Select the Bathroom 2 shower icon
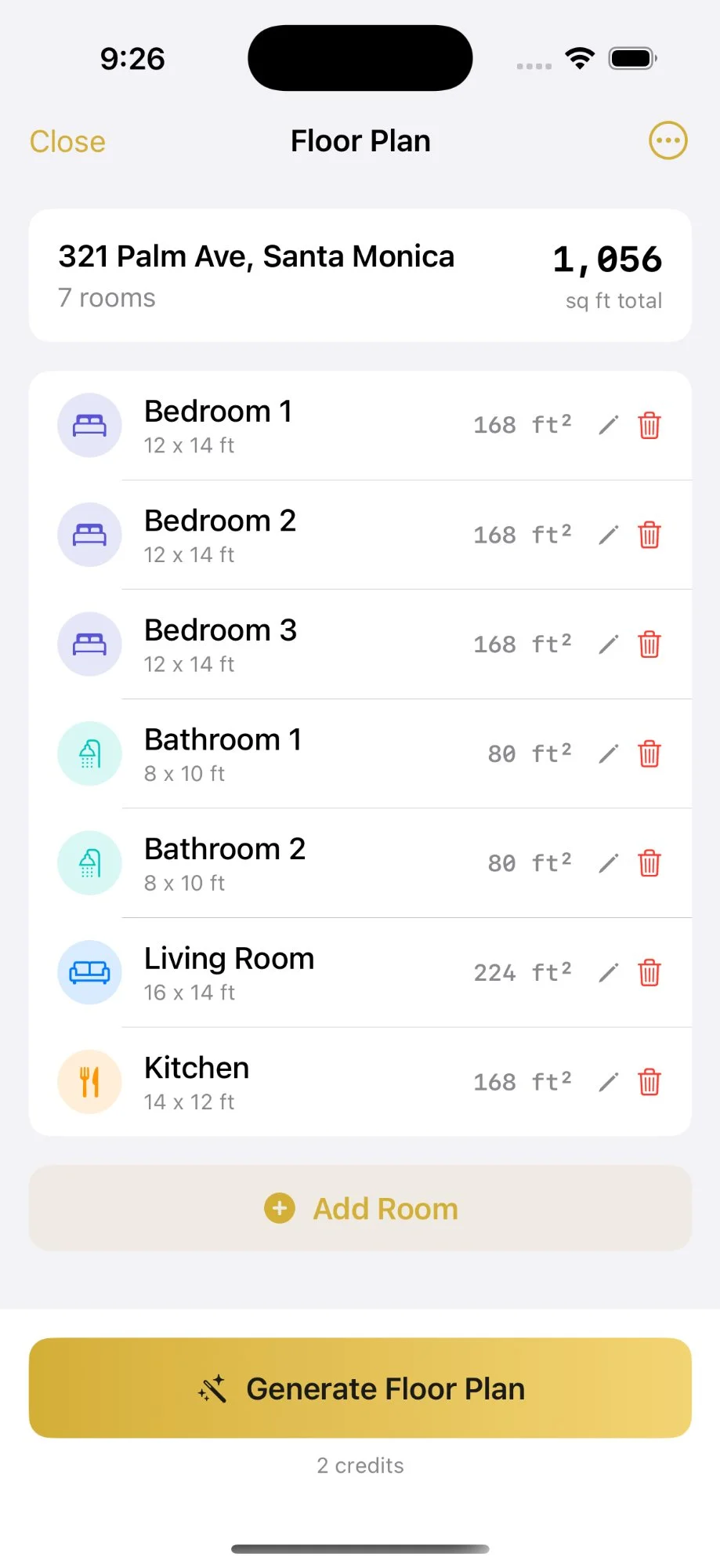 [x=89, y=862]
